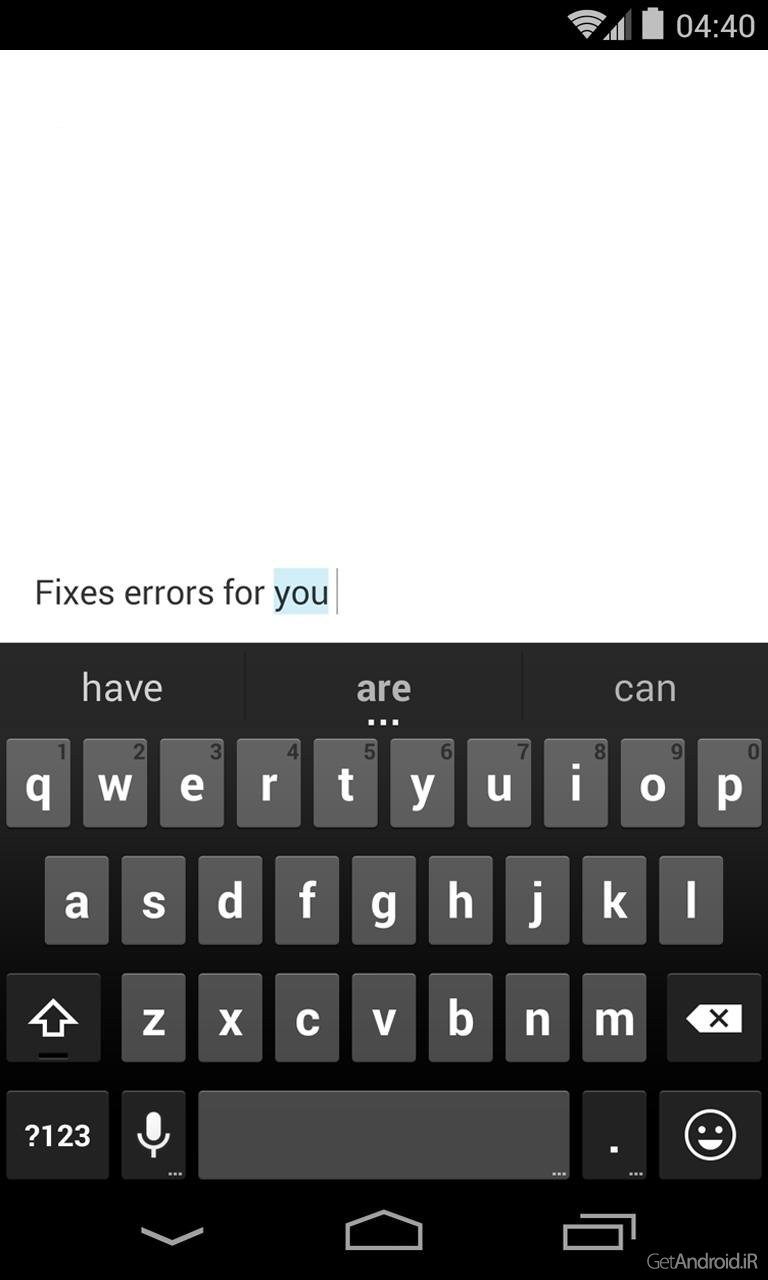This screenshot has height=1280, width=768.
Task: Hit the letter q key
Action: [38, 783]
